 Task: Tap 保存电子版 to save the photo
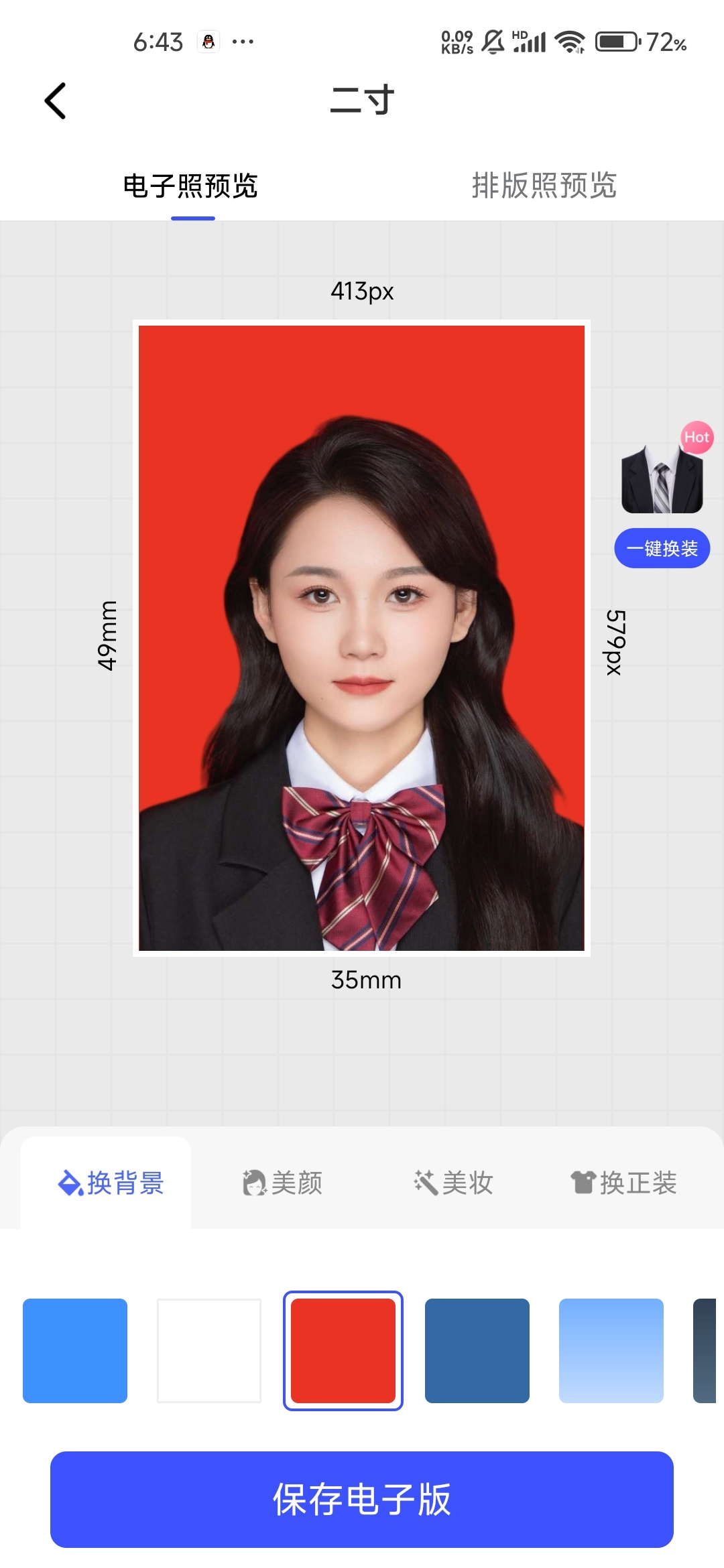(x=362, y=1499)
